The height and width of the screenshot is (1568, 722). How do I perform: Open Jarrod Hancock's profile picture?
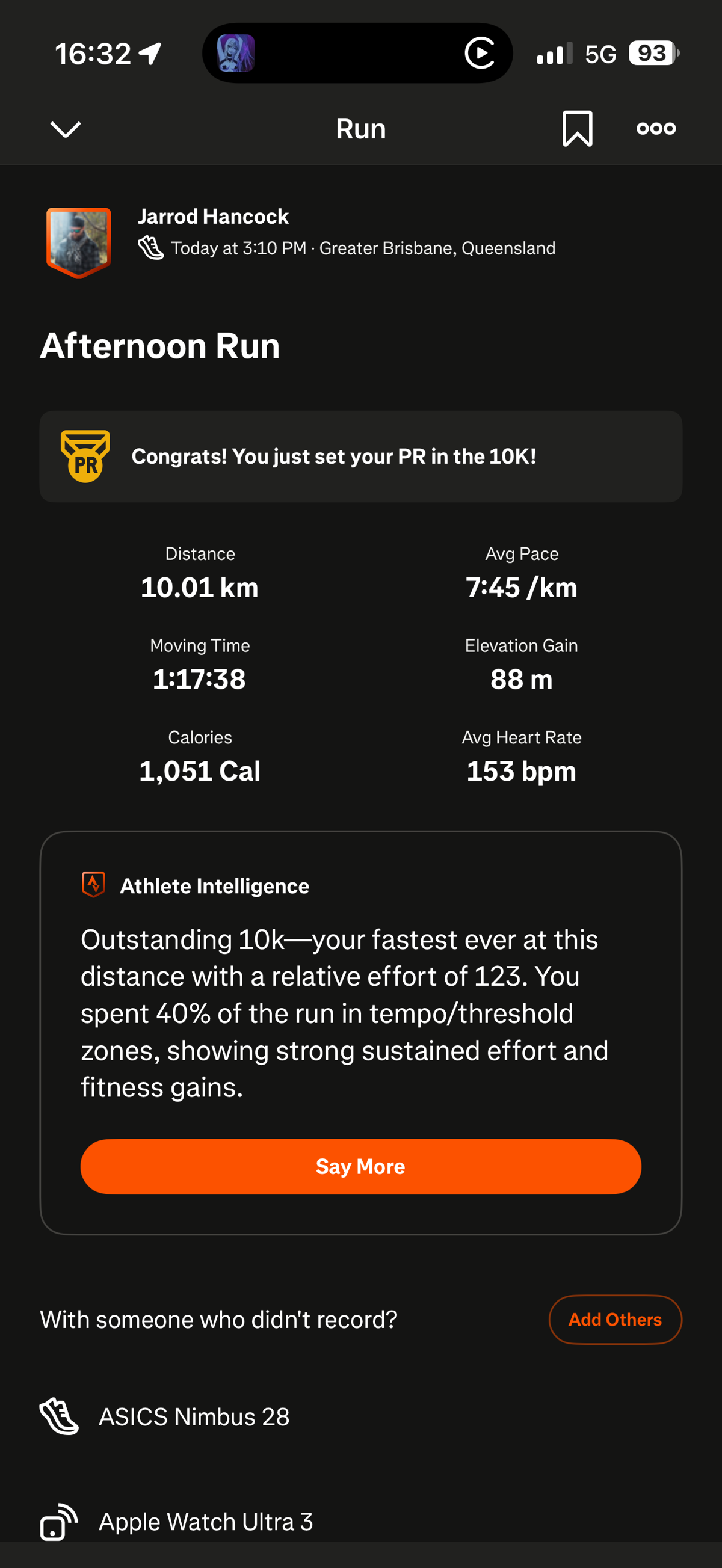(x=79, y=242)
